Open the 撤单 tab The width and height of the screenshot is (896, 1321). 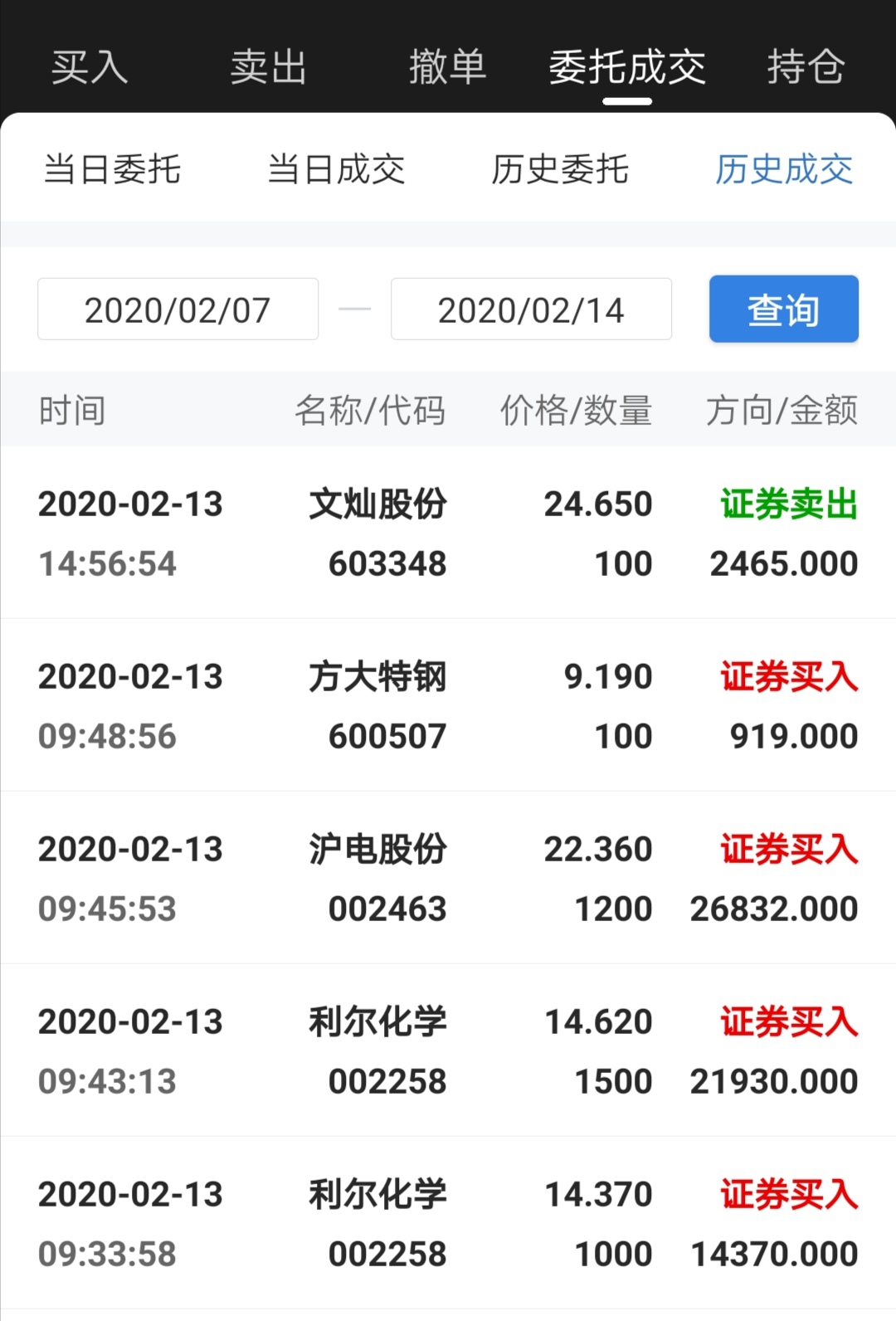(x=447, y=66)
